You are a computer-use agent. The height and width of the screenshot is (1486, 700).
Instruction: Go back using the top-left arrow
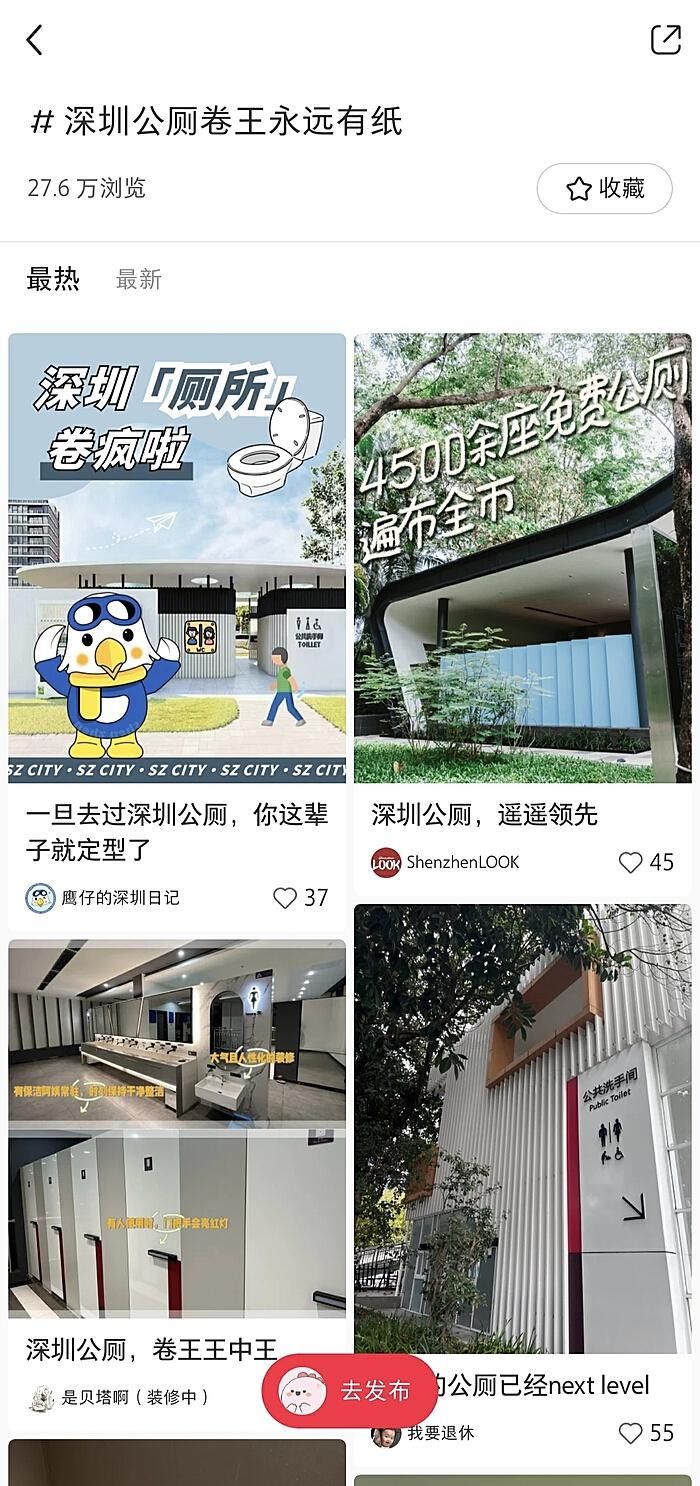point(35,40)
